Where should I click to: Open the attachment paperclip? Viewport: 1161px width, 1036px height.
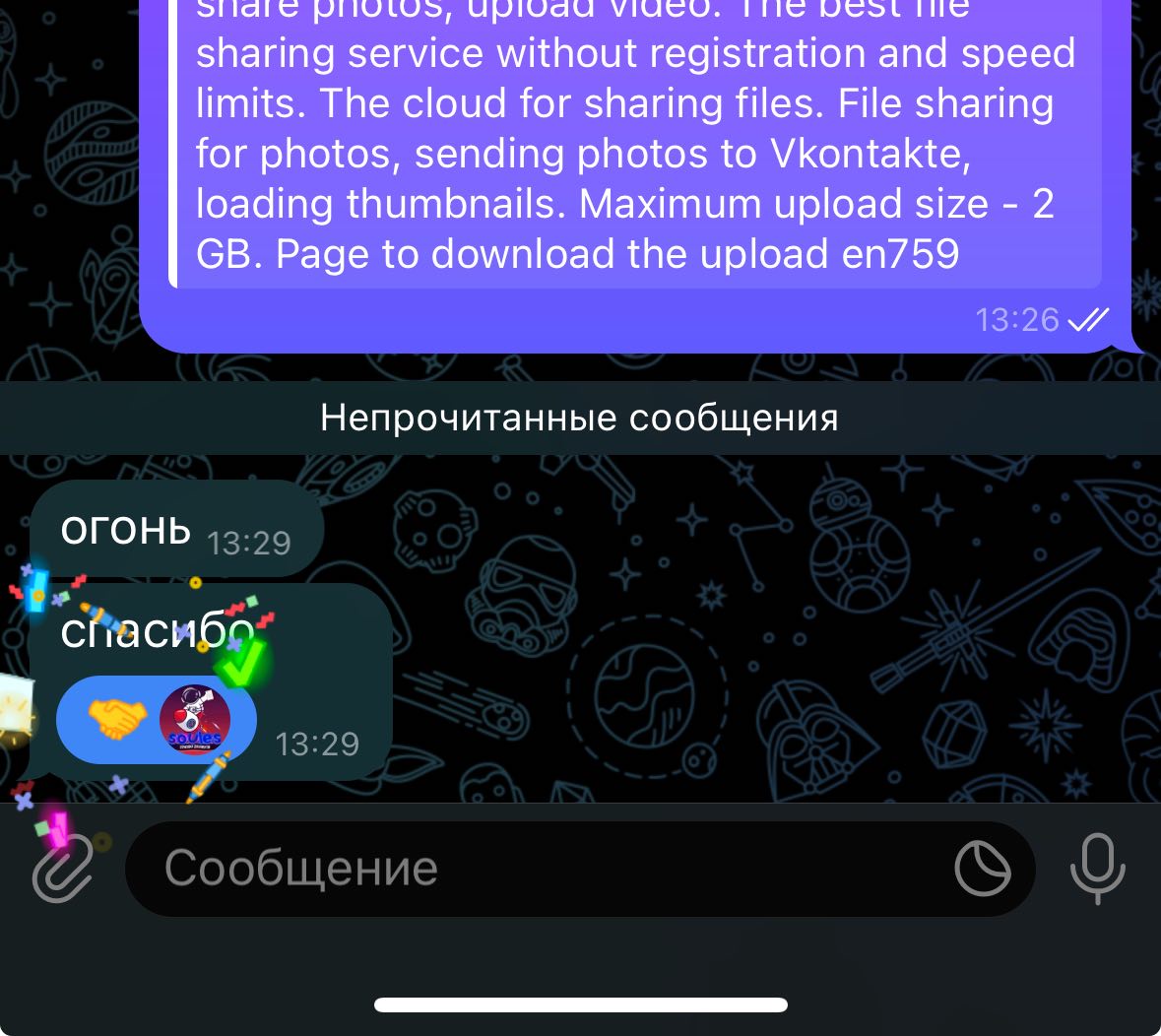[x=62, y=869]
